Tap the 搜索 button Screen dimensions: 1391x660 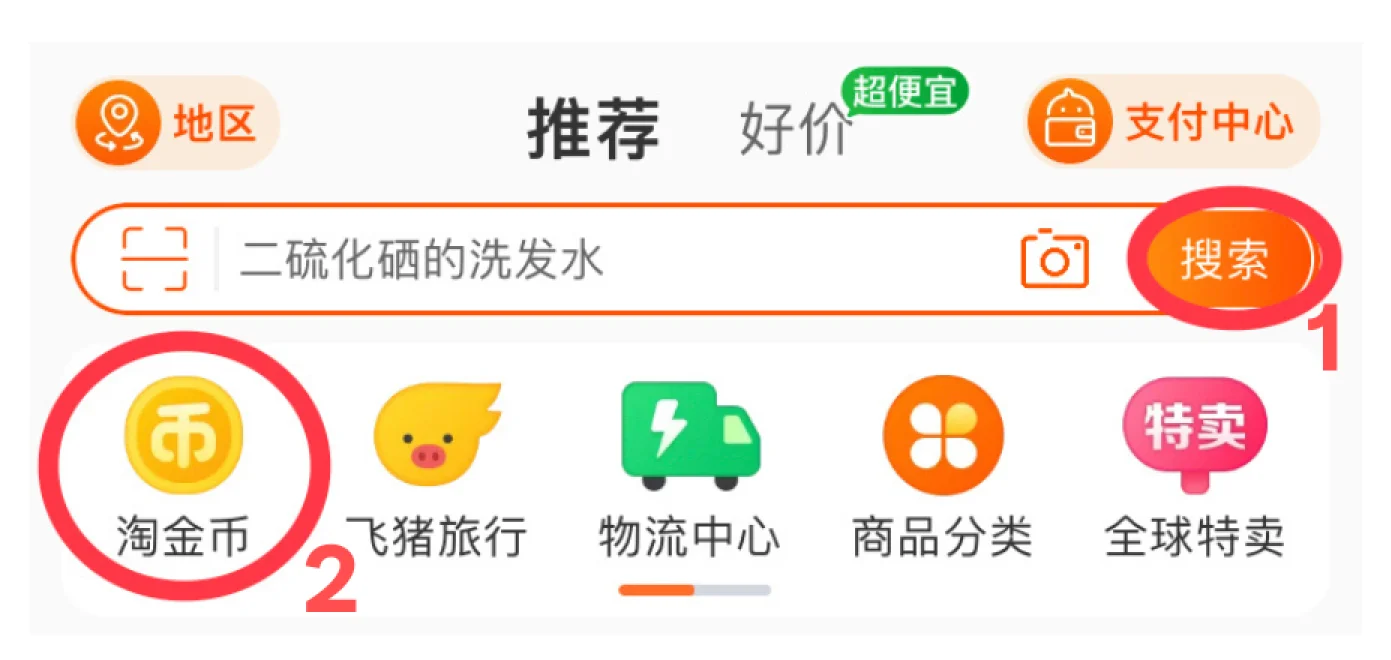[x=1226, y=260]
